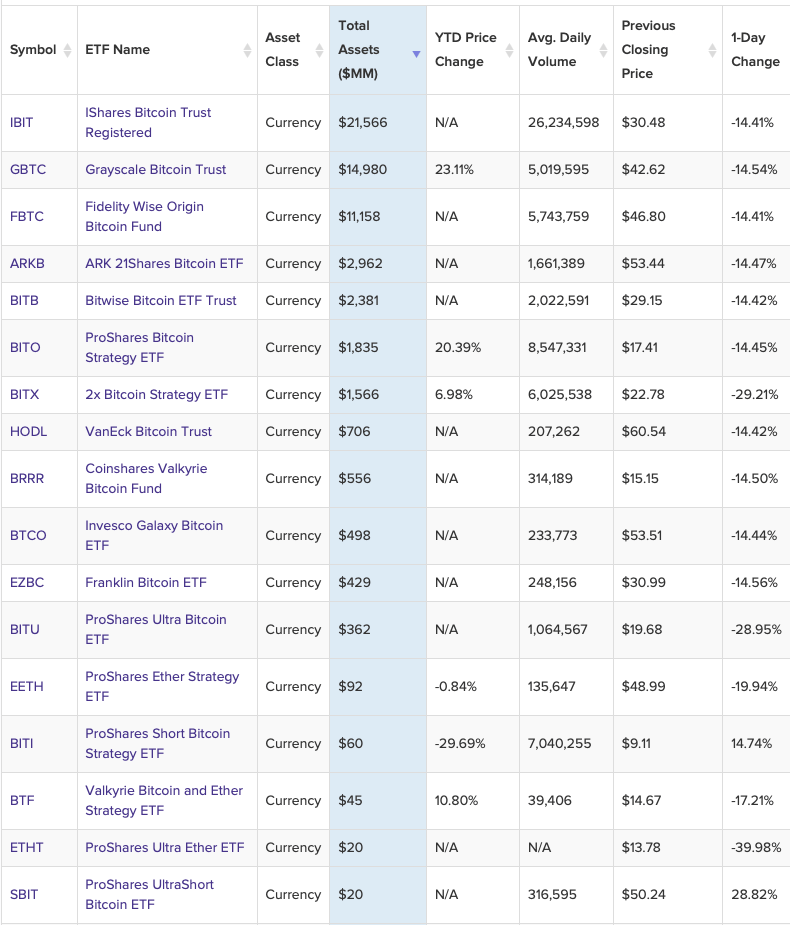The image size is (790, 925).
Task: View ProShares UltraShort Bitcoin ETF
Action: (x=149, y=894)
